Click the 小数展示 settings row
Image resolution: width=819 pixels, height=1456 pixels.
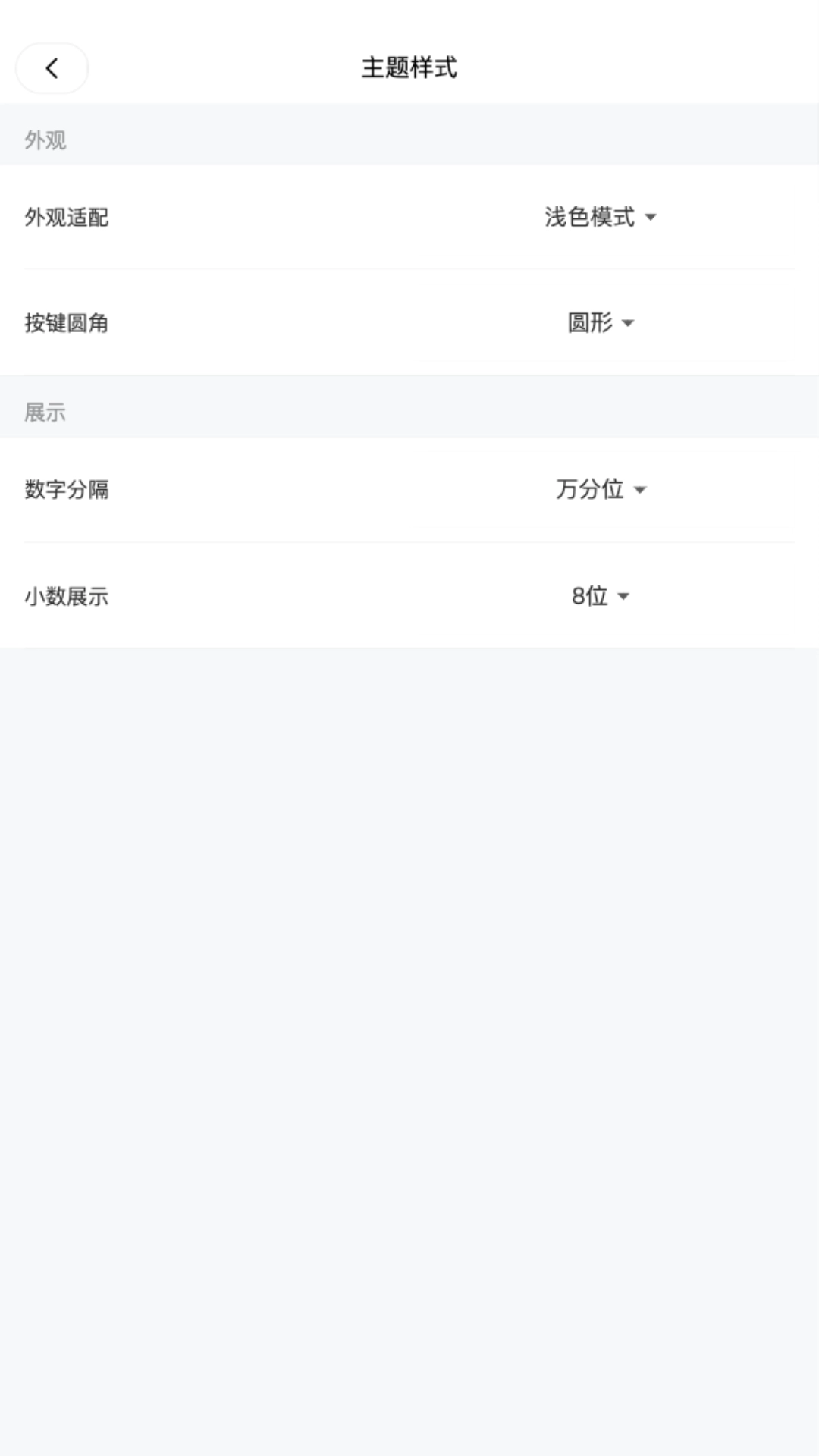coord(409,597)
